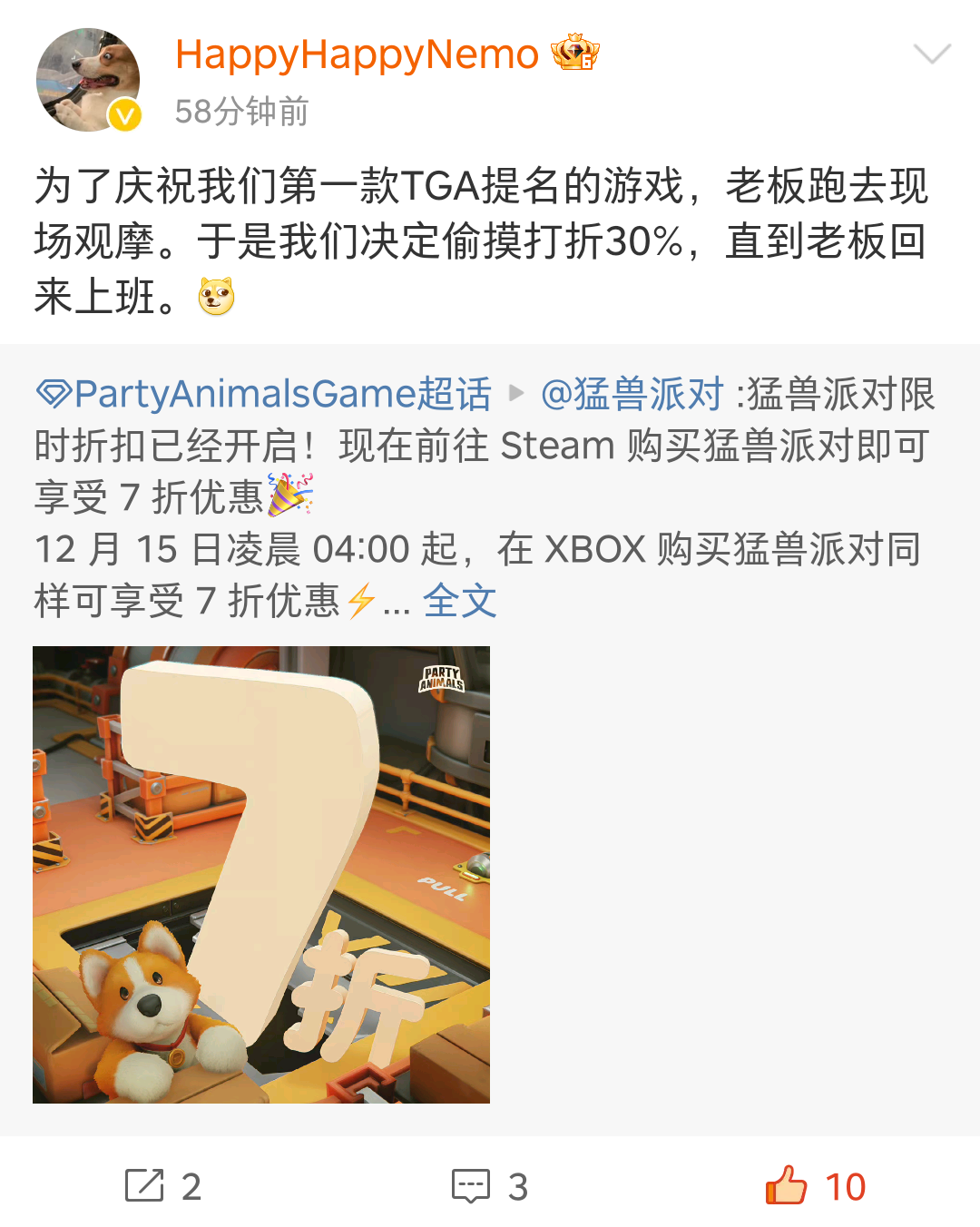The width and height of the screenshot is (980, 1227).
Task: Open the 7折 discount image
Action: coord(261,874)
